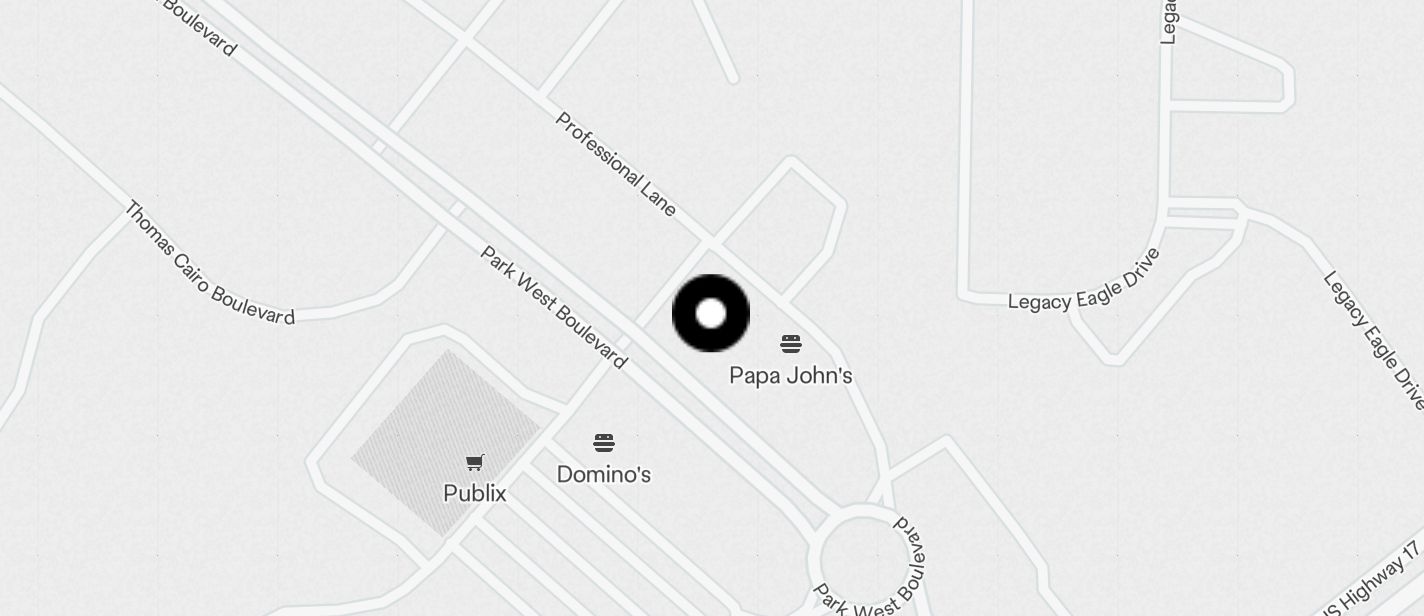
Task: Select the Domino's restaurant marker
Action: 604,443
